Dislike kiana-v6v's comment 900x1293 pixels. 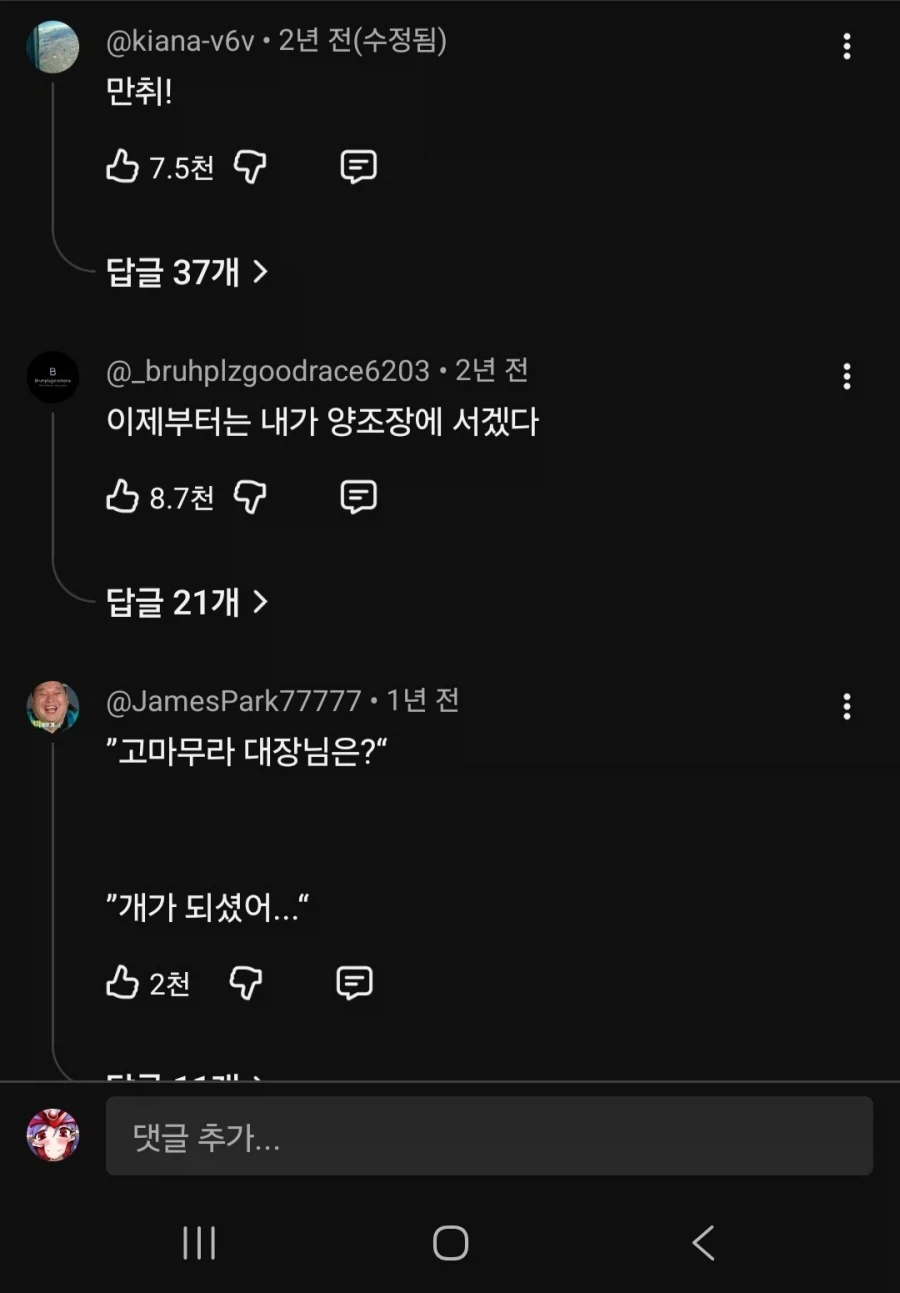click(x=249, y=167)
